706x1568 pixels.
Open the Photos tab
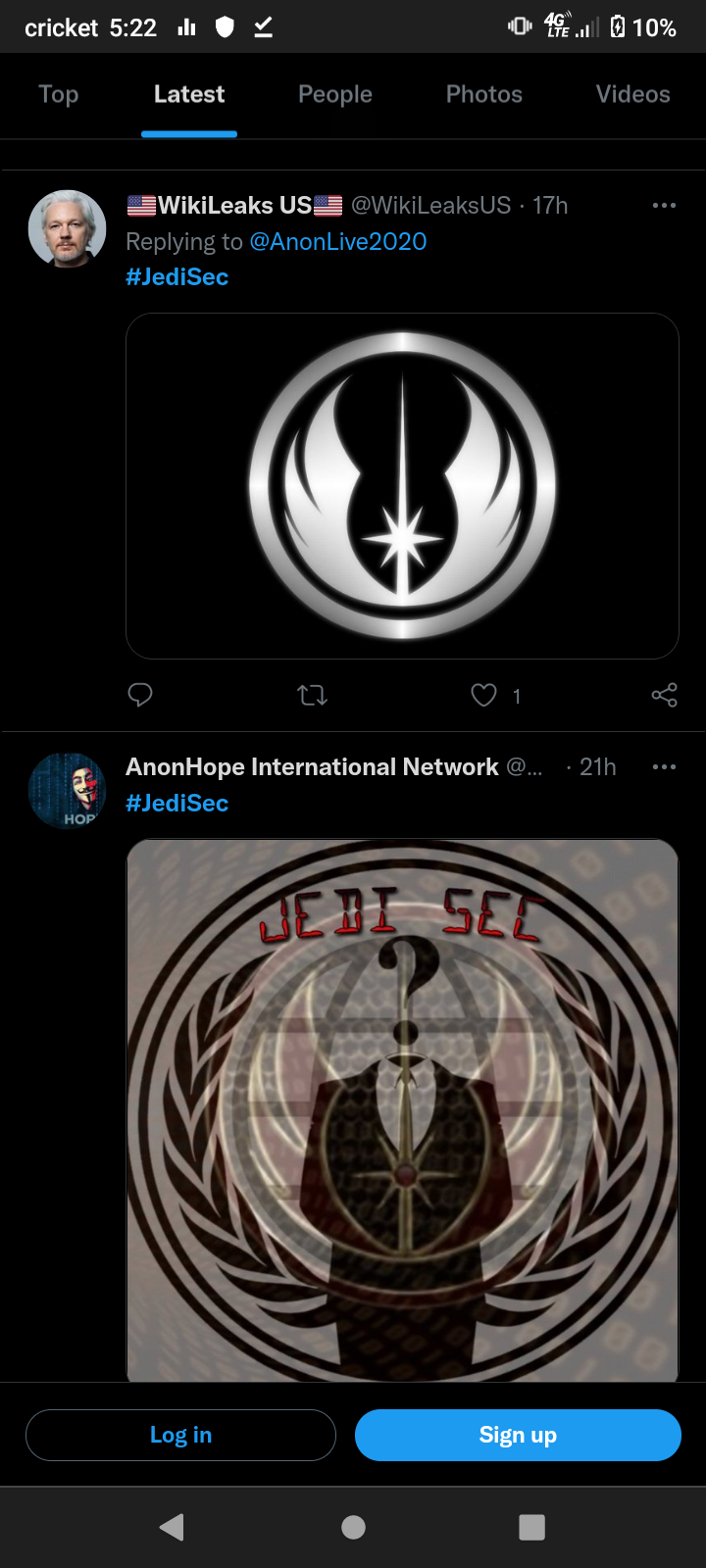coord(484,94)
